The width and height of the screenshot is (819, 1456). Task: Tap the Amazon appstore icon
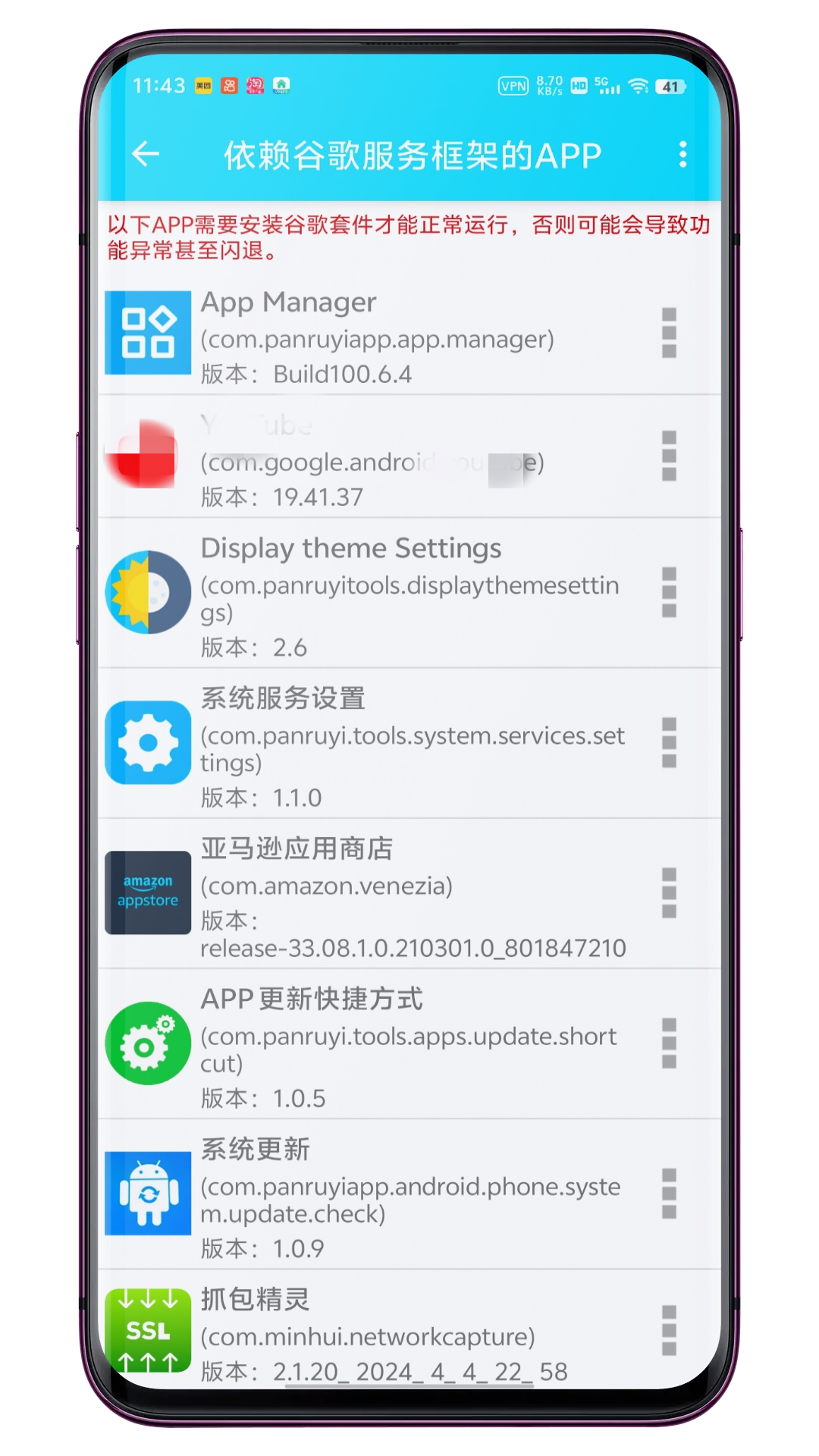(147, 893)
